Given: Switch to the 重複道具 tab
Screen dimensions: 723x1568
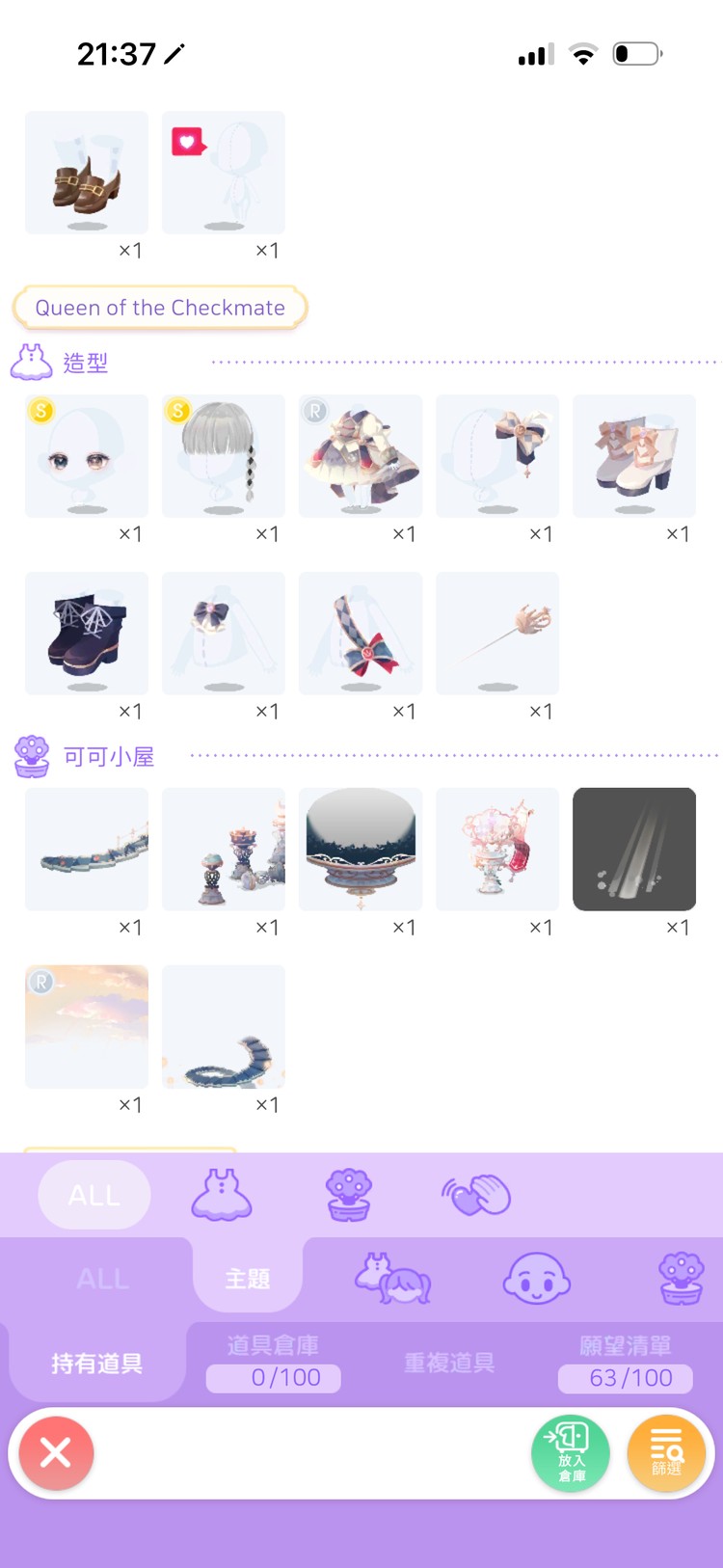Looking at the screenshot, I should (449, 1363).
